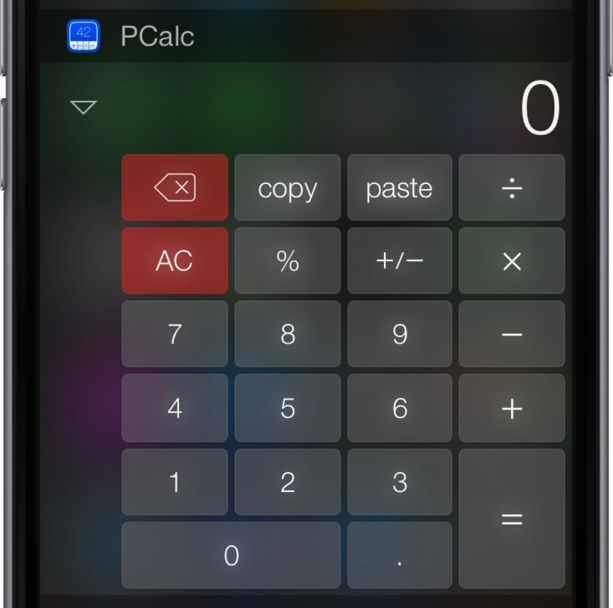Enter digit 7

pos(175,334)
